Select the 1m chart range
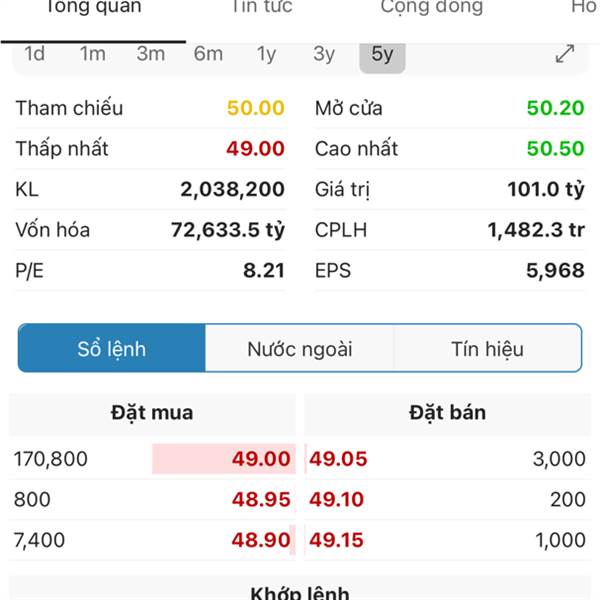Screen dimensions: 600x600 point(93,54)
